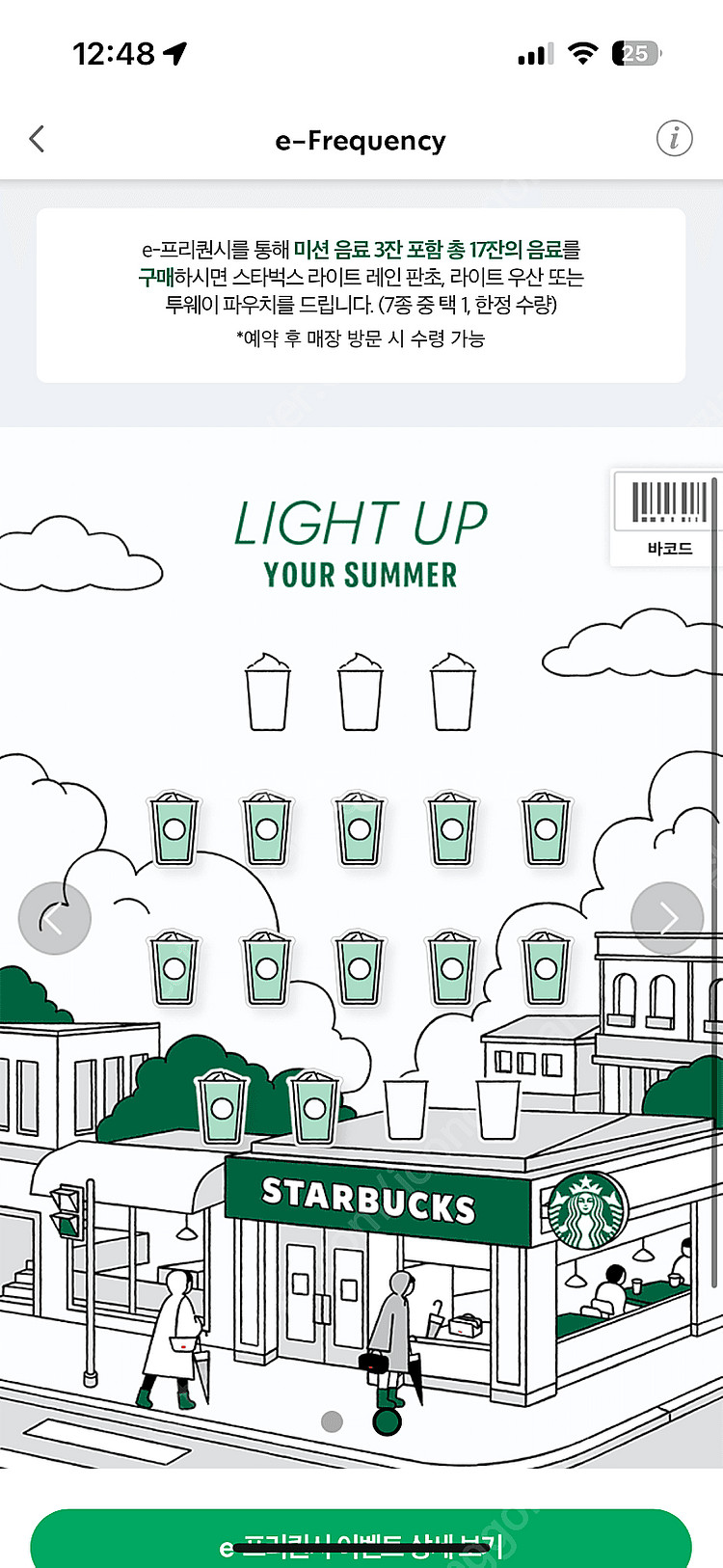
Task: Open e-프리퀀시 이벤트 상세 보기 button
Action: click(361, 1543)
